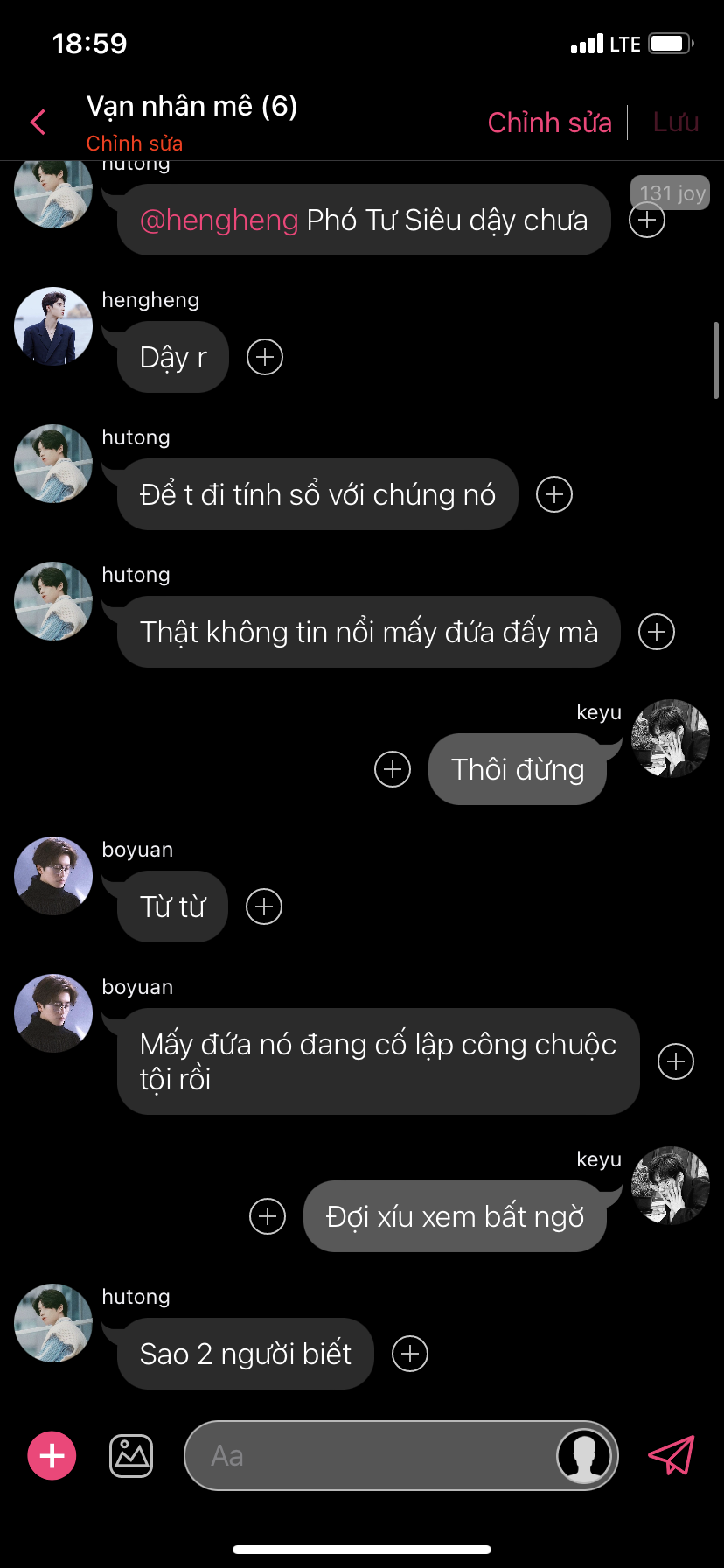Tap boyuan's avatar beside "Từ từ"

pos(53,876)
